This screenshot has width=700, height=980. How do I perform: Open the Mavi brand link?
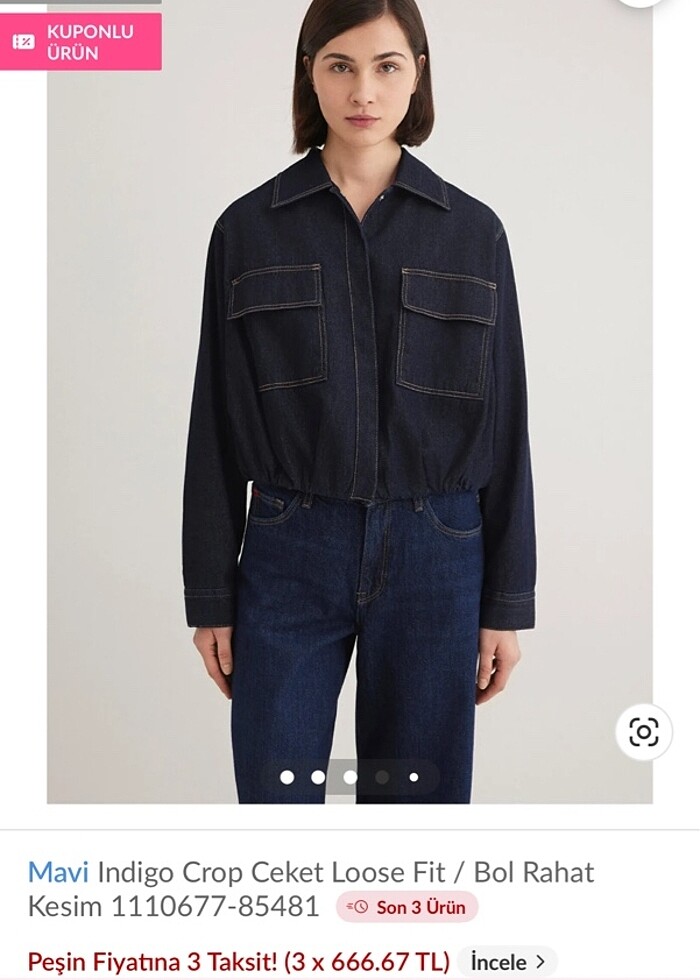[x=58, y=871]
